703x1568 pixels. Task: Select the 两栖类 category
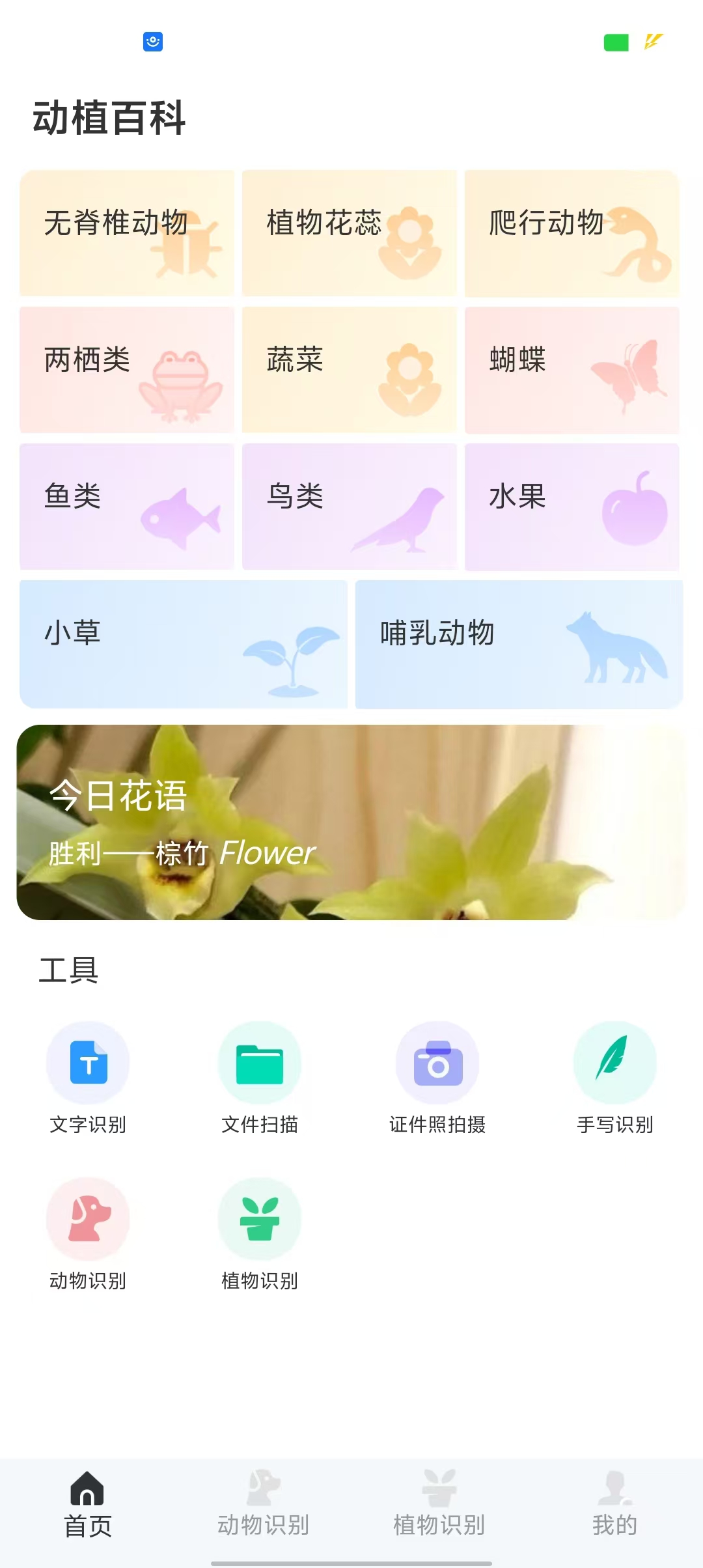click(x=127, y=370)
